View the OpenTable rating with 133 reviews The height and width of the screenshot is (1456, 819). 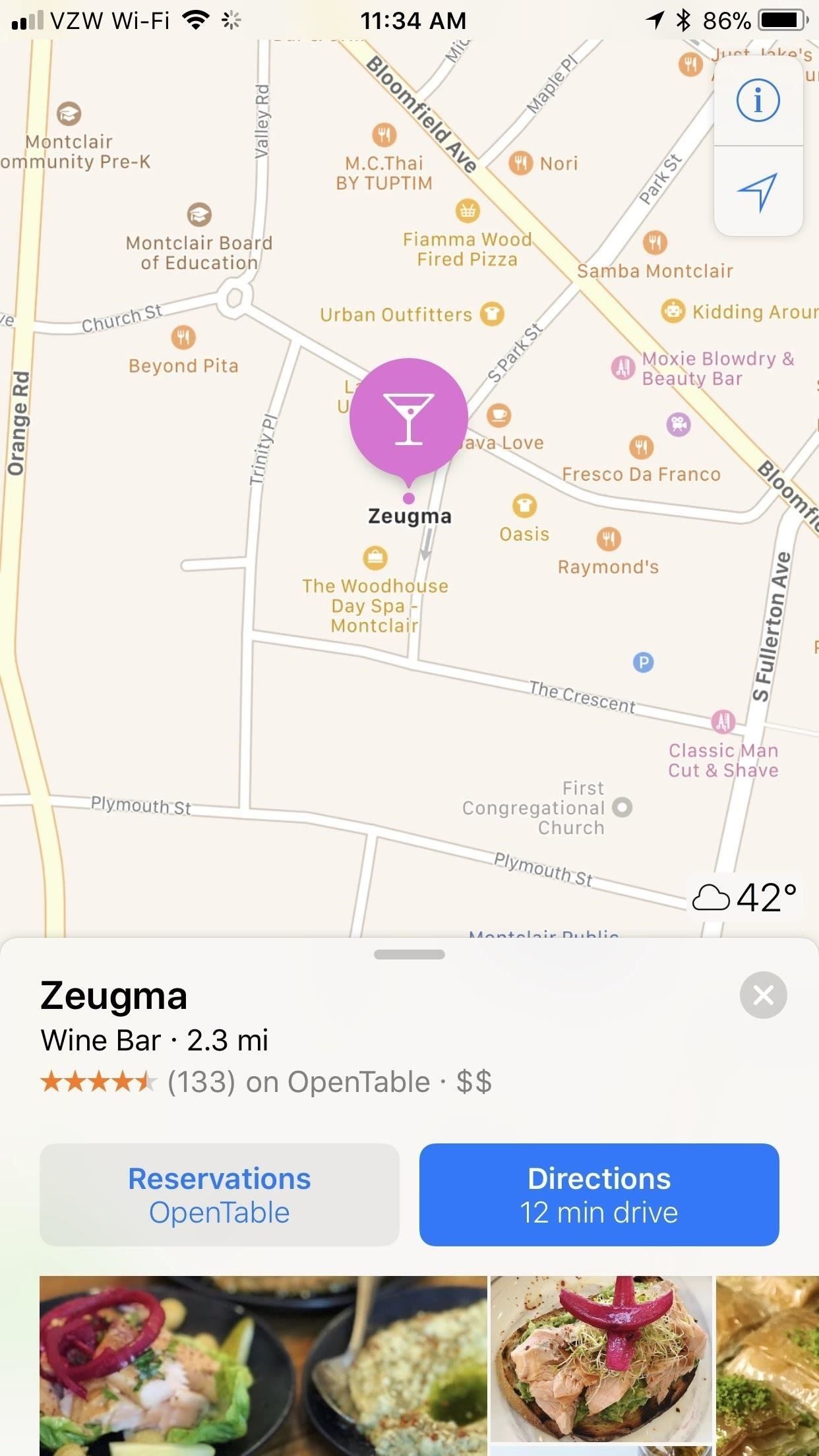[x=264, y=1080]
